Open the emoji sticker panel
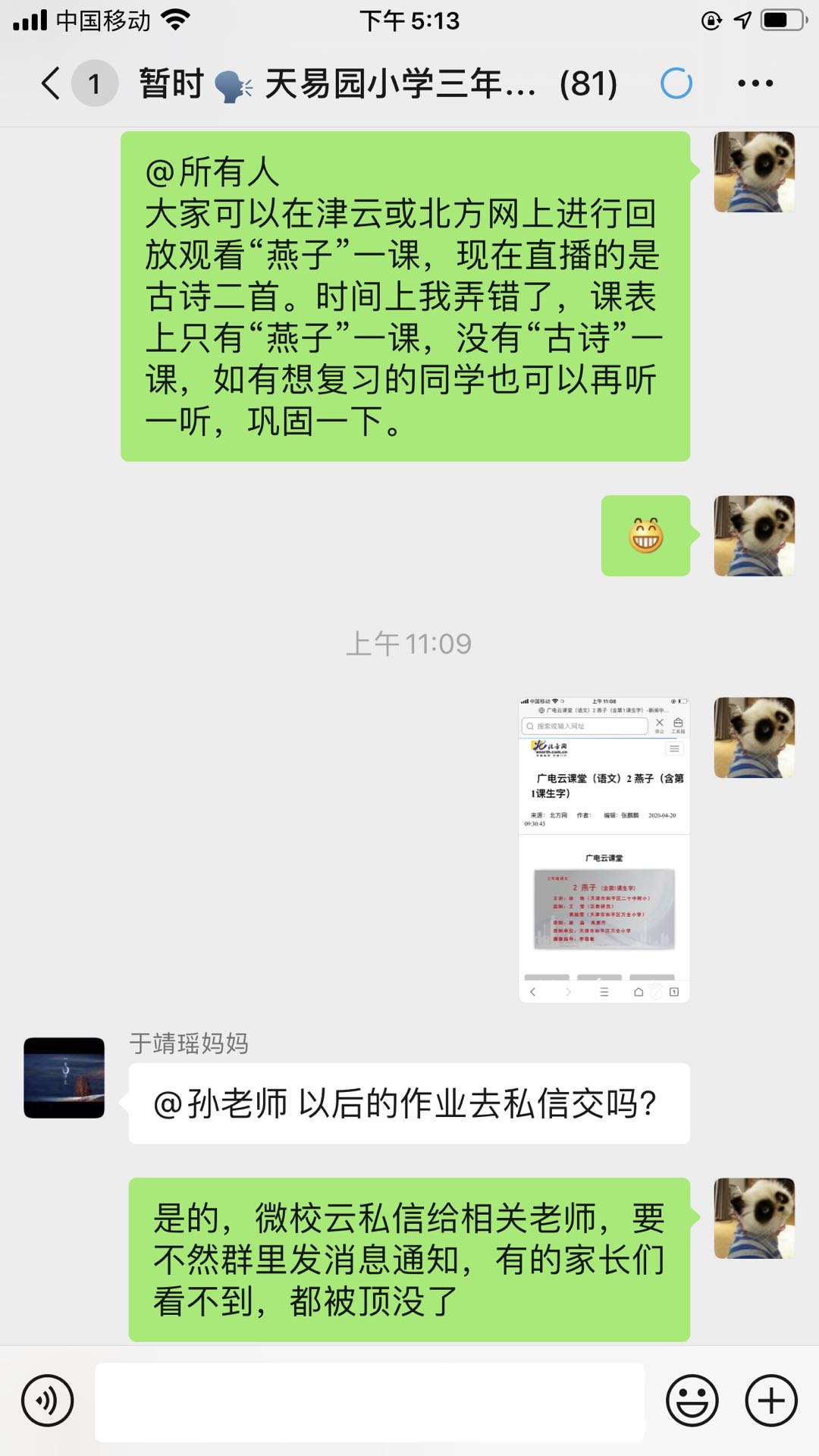This screenshot has height=1456, width=819. click(x=692, y=1401)
